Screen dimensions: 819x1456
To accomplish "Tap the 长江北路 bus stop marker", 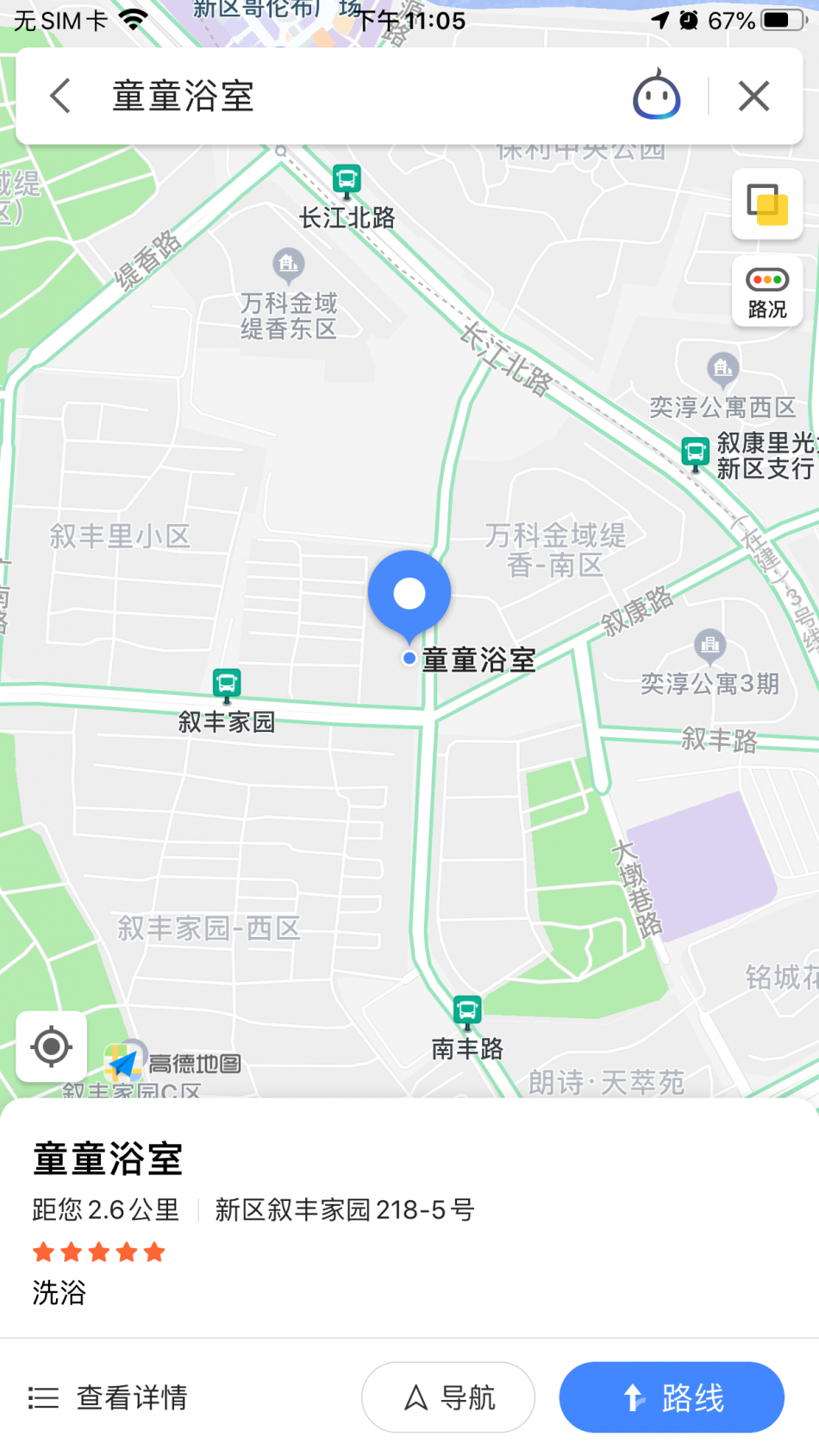I will click(x=347, y=180).
